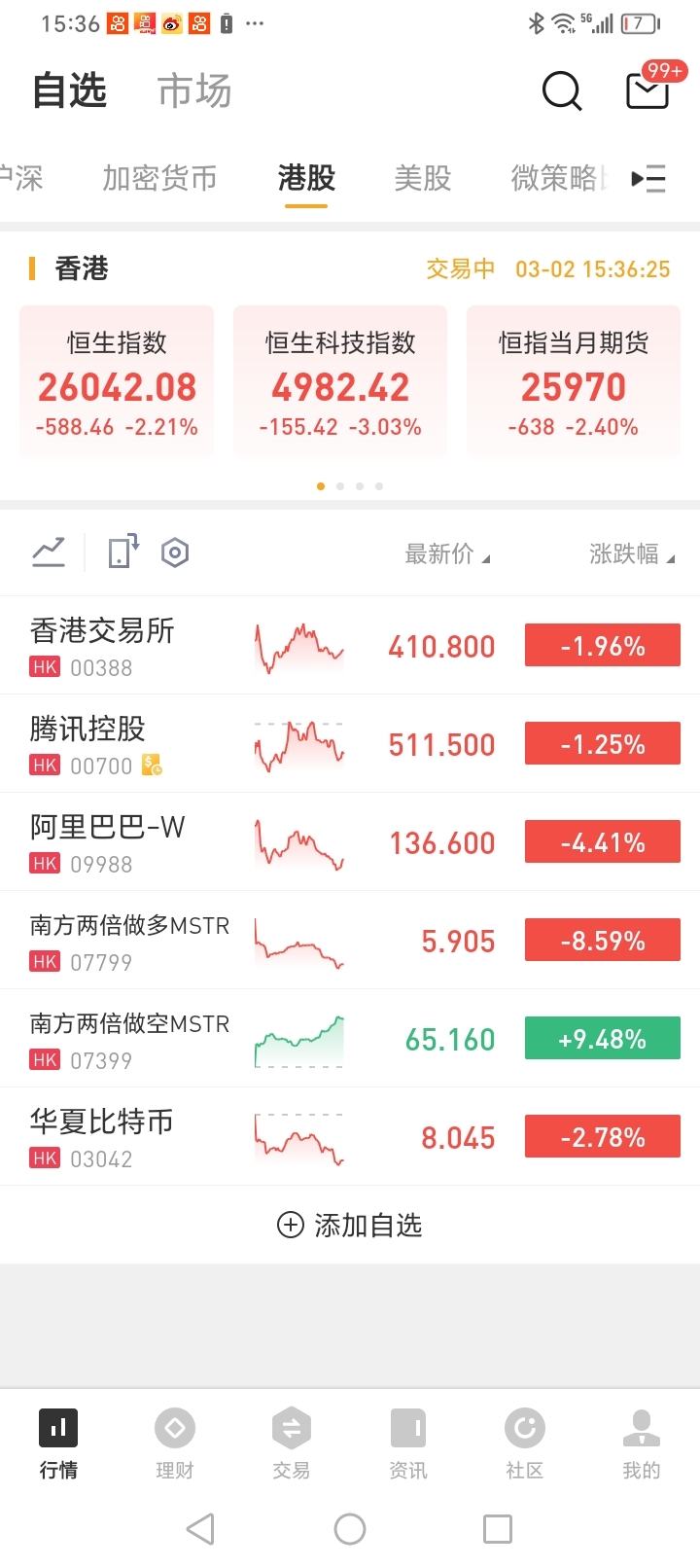Open the search icon
The image size is (700, 1568).
(562, 91)
